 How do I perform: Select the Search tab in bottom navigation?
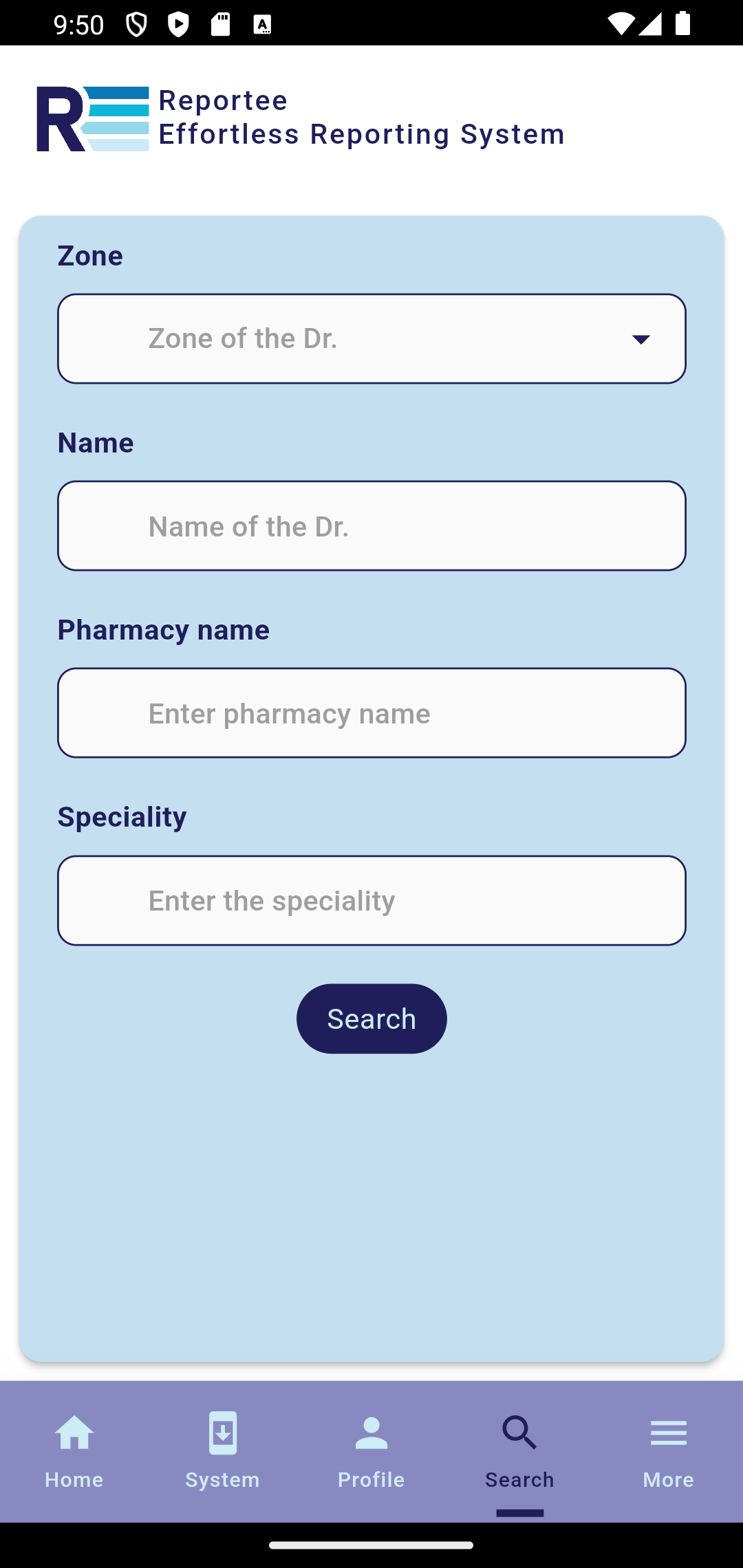pyautogui.click(x=520, y=1451)
